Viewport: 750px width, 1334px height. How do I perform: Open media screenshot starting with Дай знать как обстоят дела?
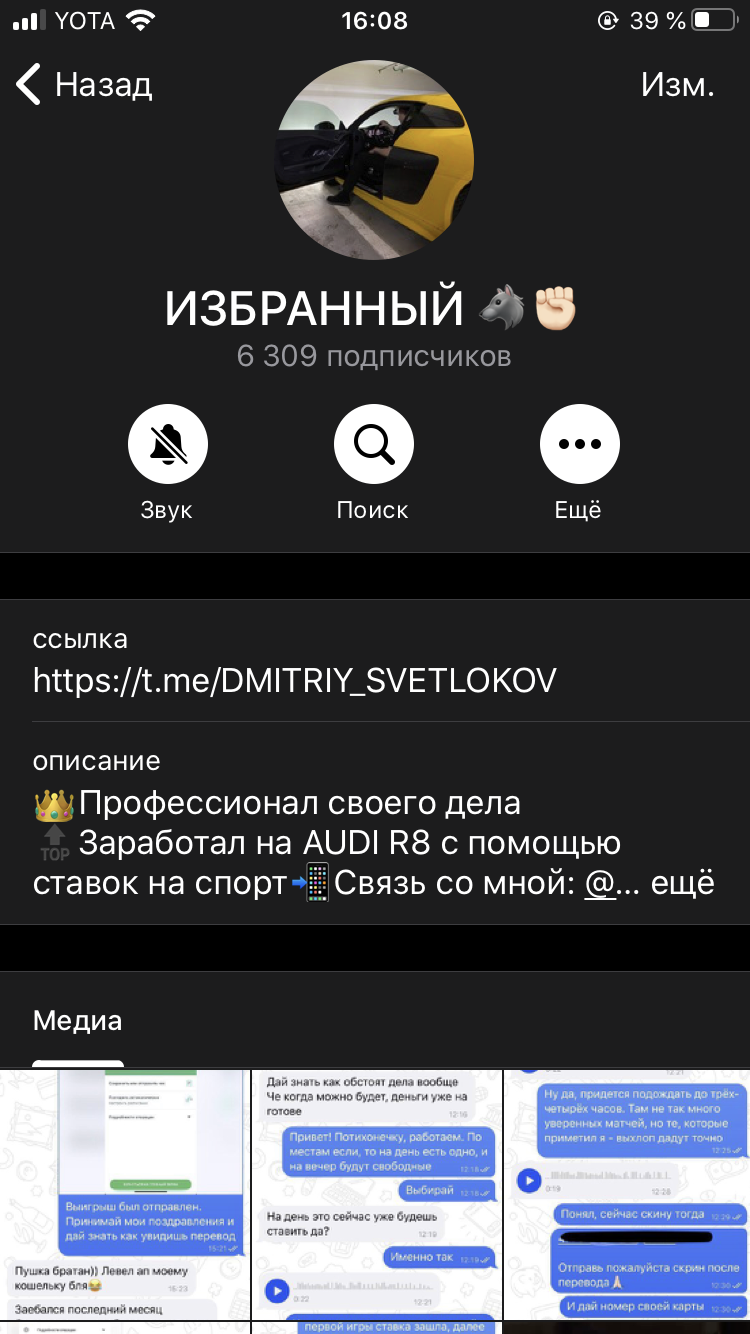tap(376, 1195)
